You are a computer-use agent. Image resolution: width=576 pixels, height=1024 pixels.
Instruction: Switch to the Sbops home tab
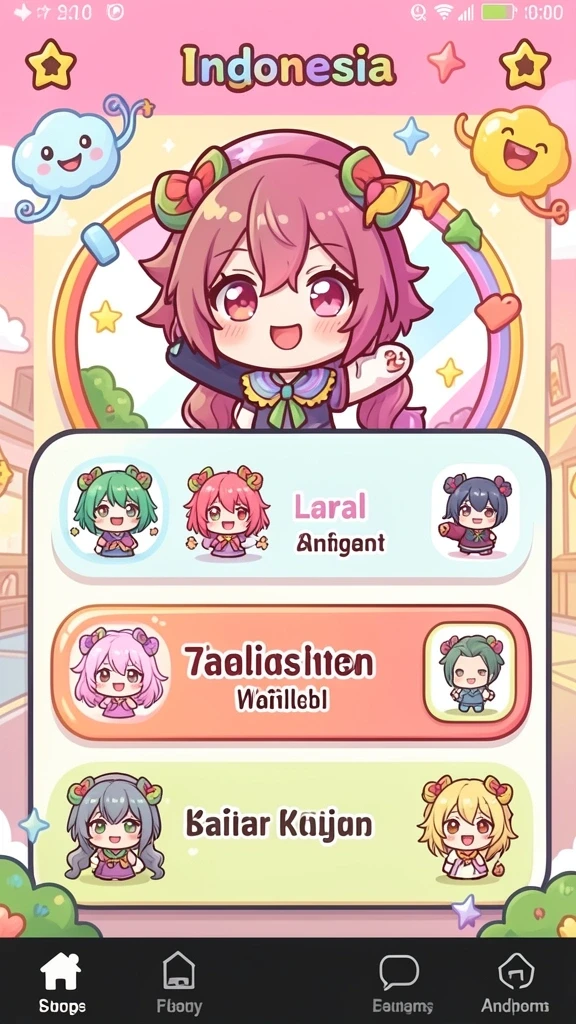click(x=61, y=982)
